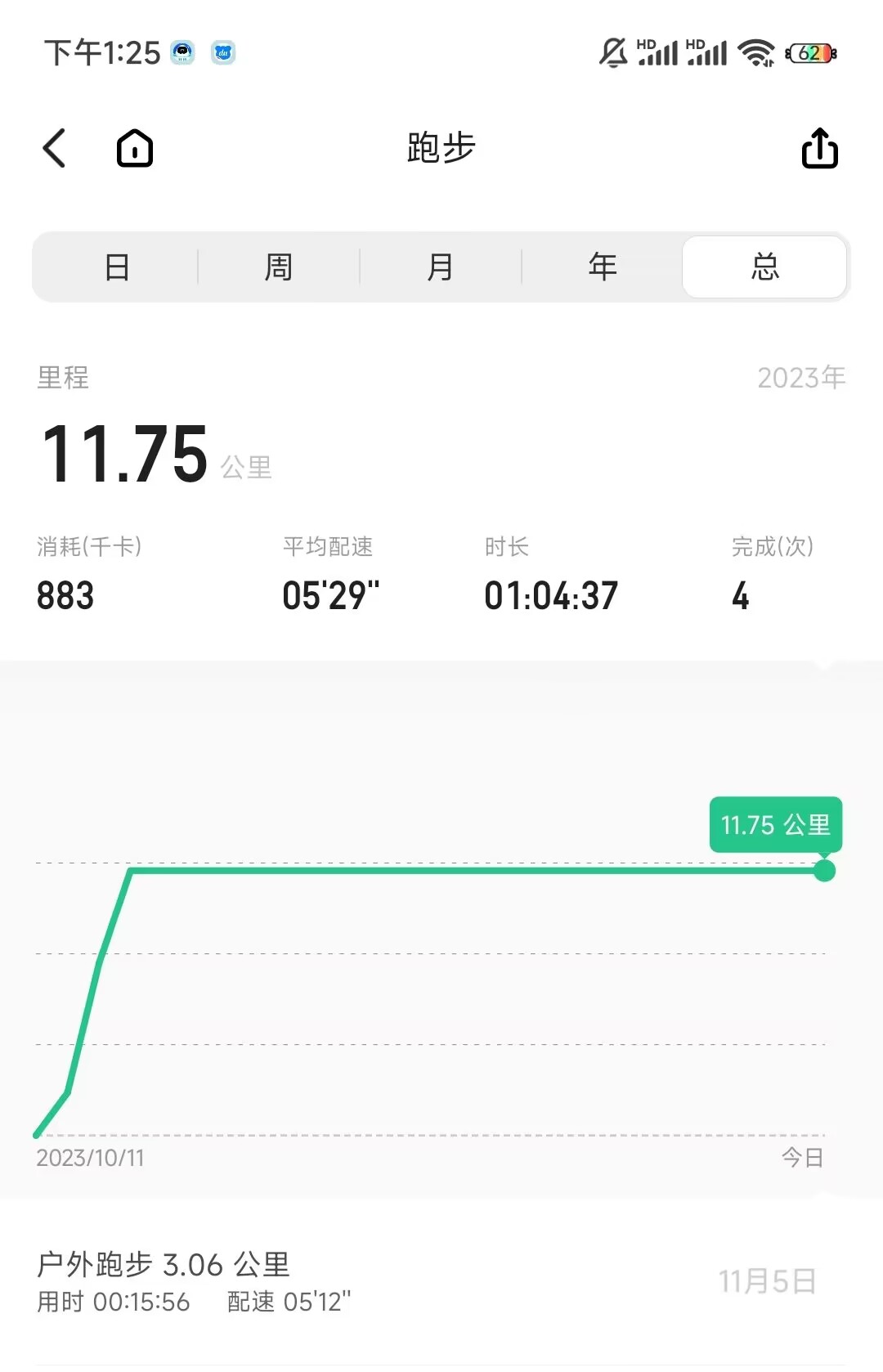Select the 月 tab
This screenshot has width=883, height=1372.
click(x=441, y=267)
